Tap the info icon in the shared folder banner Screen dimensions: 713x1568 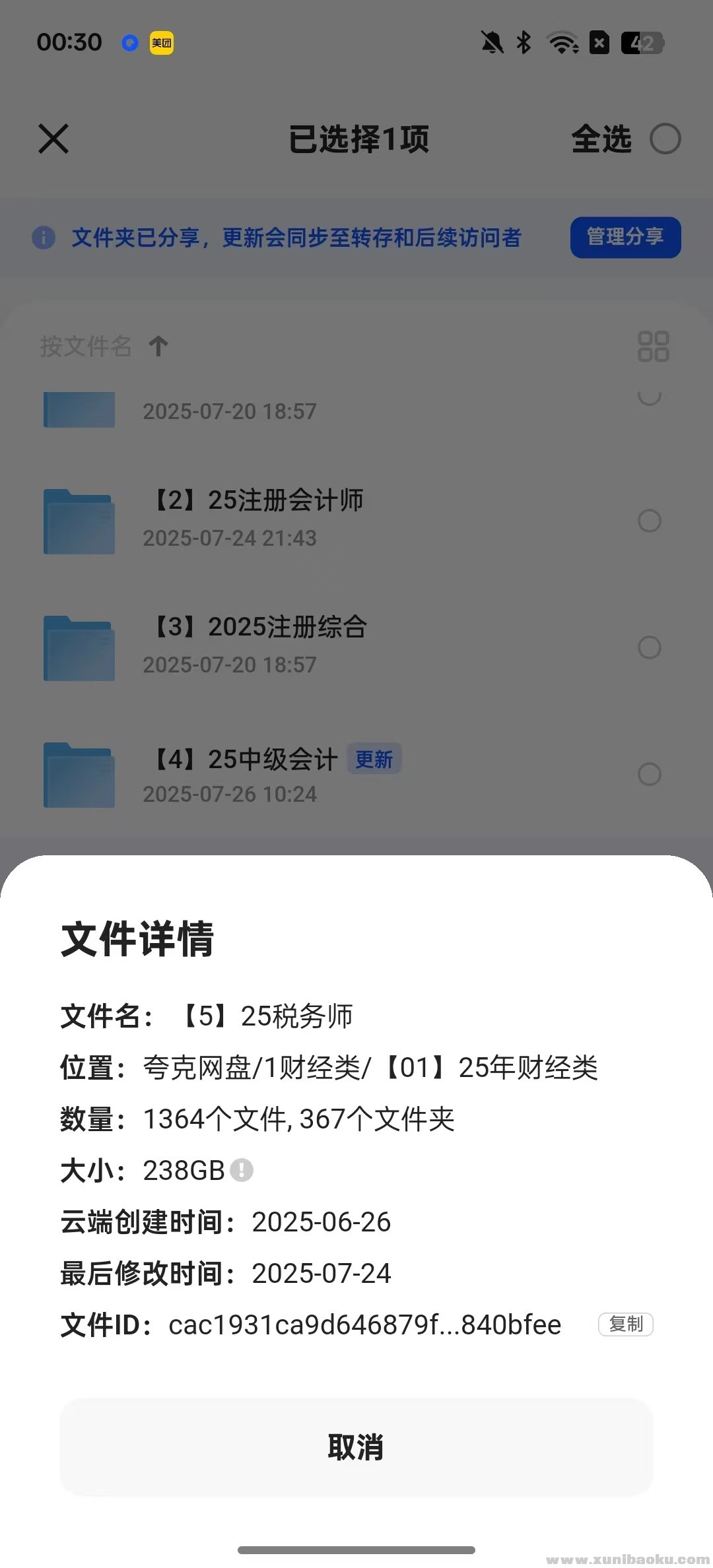pyautogui.click(x=44, y=238)
